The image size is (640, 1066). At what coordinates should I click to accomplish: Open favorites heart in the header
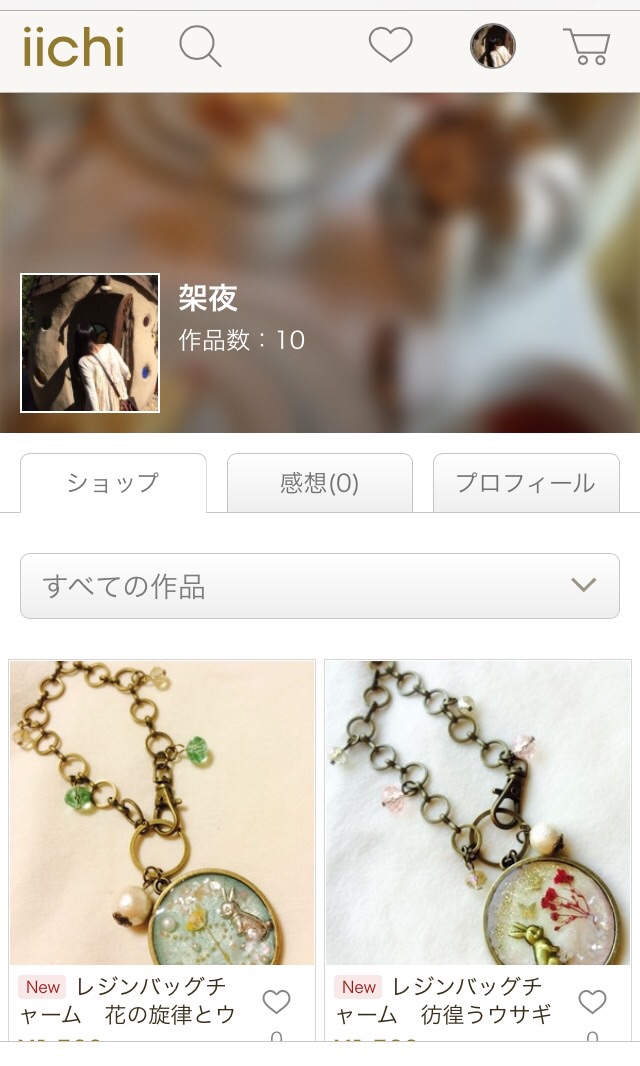click(x=390, y=45)
